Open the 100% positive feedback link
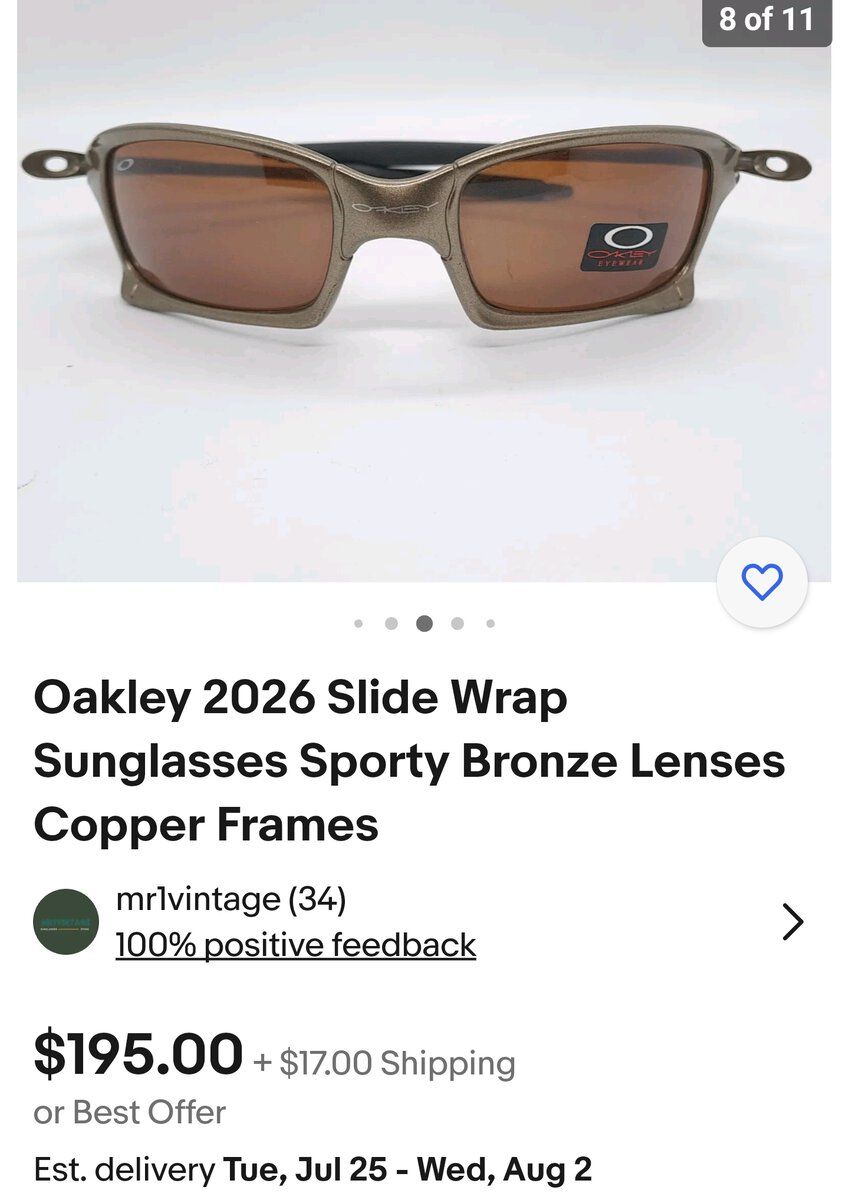 click(x=294, y=943)
